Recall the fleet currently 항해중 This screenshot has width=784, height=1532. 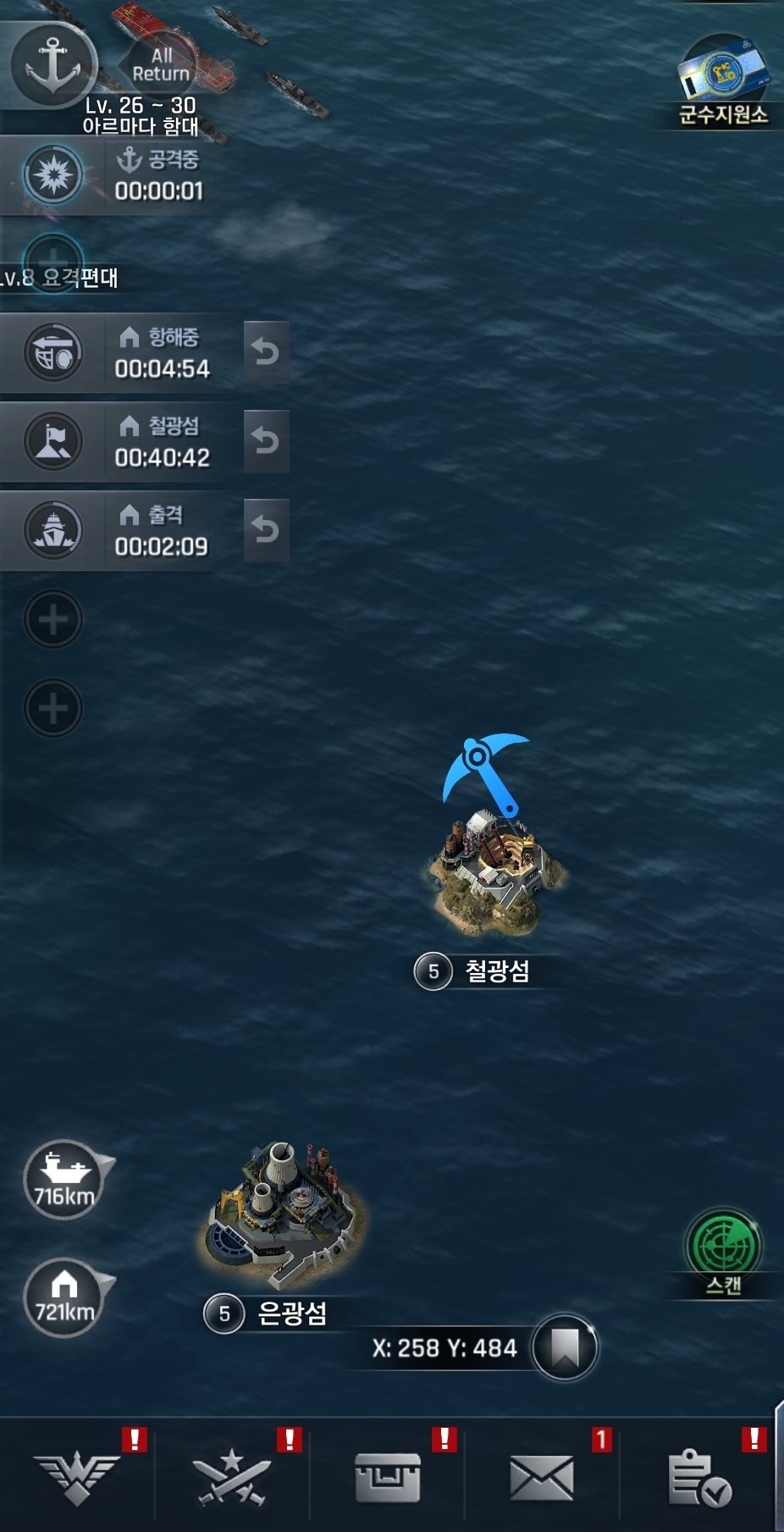[x=266, y=351]
